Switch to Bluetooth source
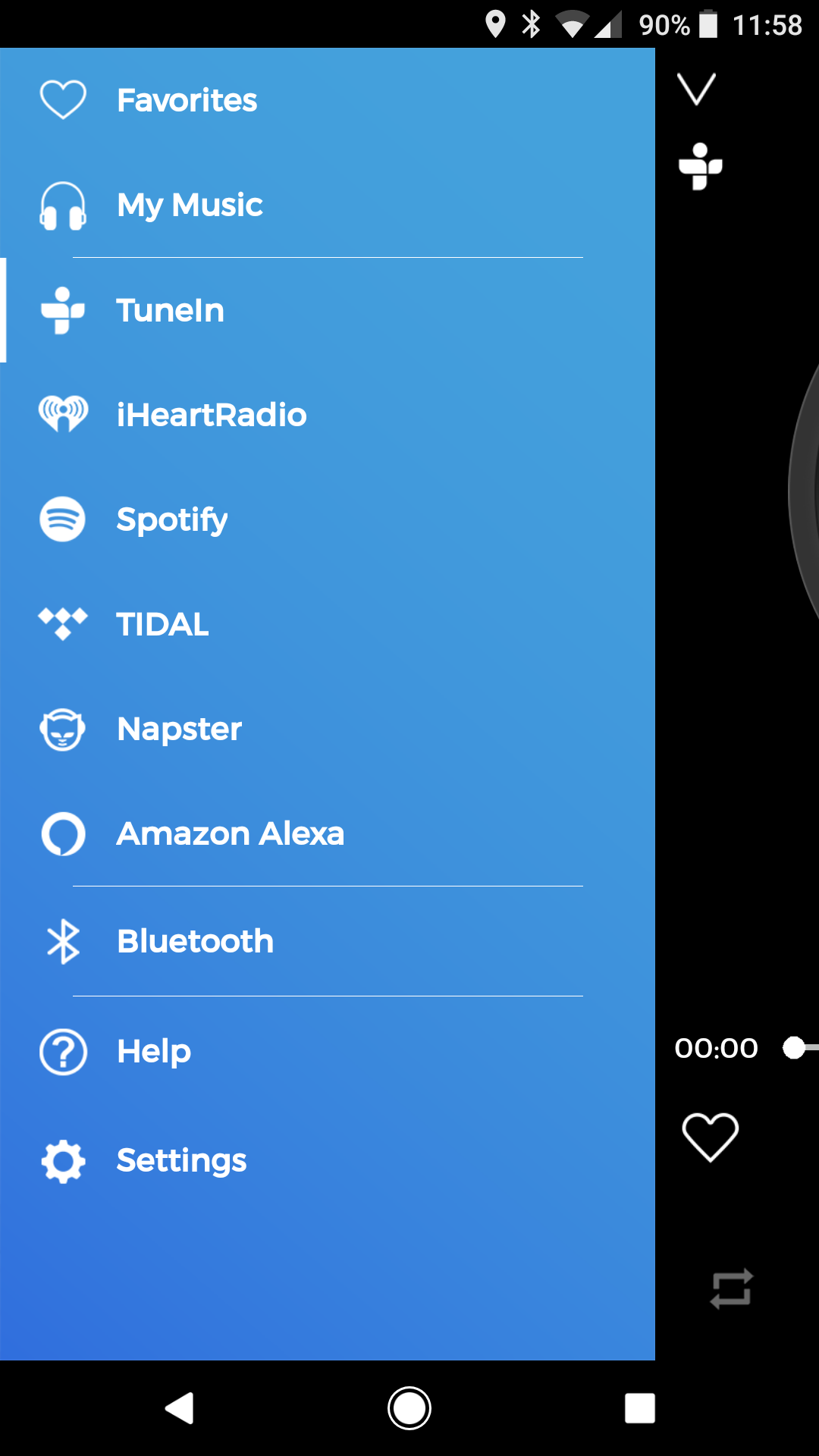The width and height of the screenshot is (819, 1456). point(195,941)
